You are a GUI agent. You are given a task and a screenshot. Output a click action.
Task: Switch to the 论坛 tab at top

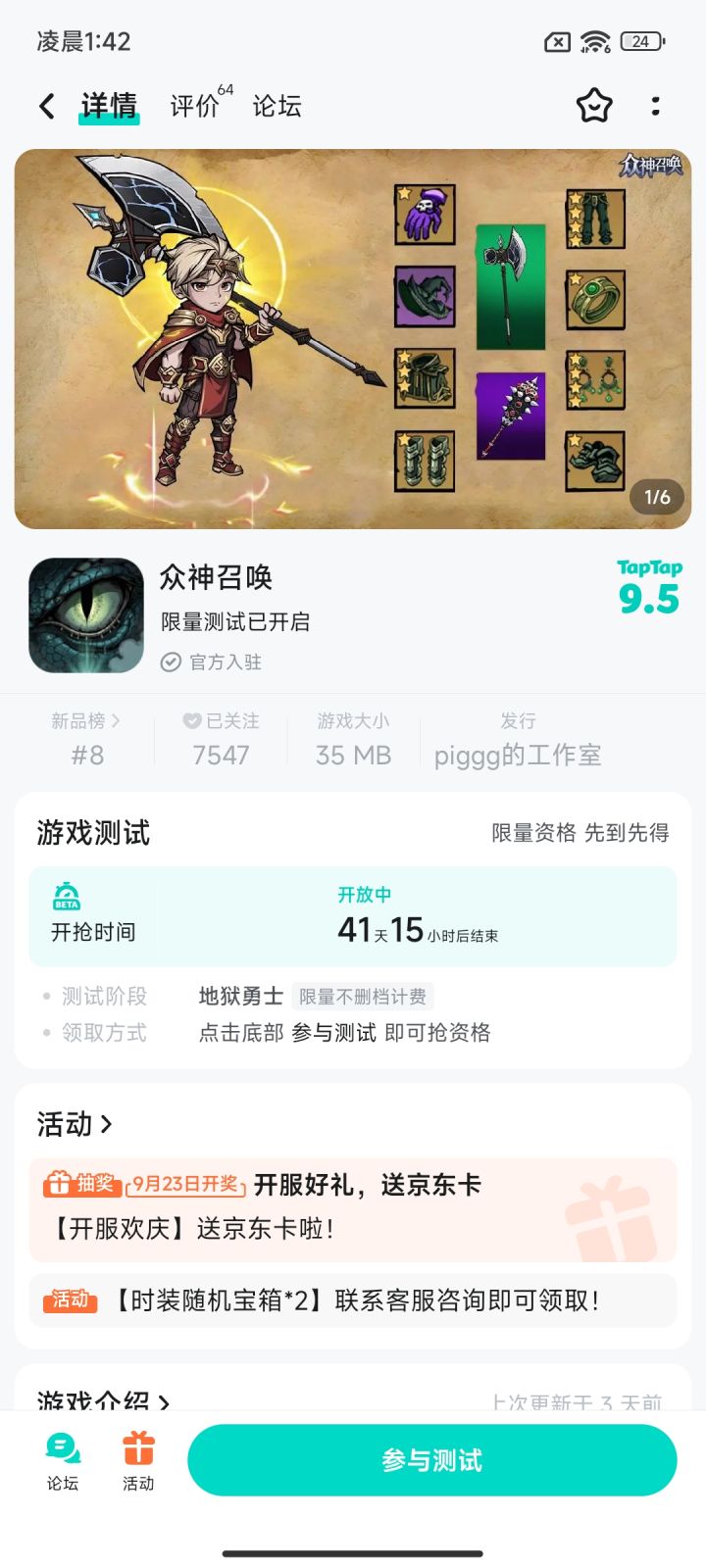[x=277, y=106]
